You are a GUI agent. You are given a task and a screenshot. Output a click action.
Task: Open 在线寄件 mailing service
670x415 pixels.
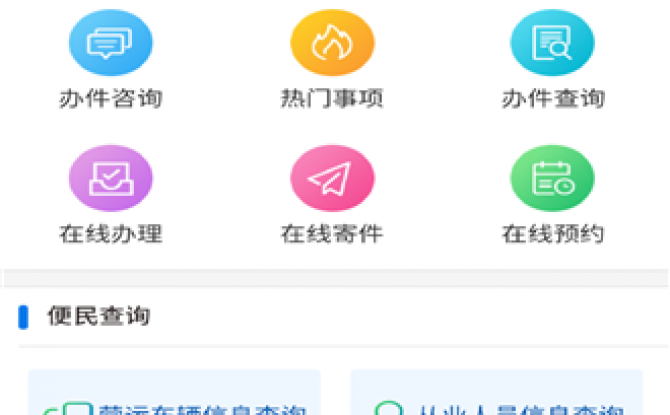point(332,180)
